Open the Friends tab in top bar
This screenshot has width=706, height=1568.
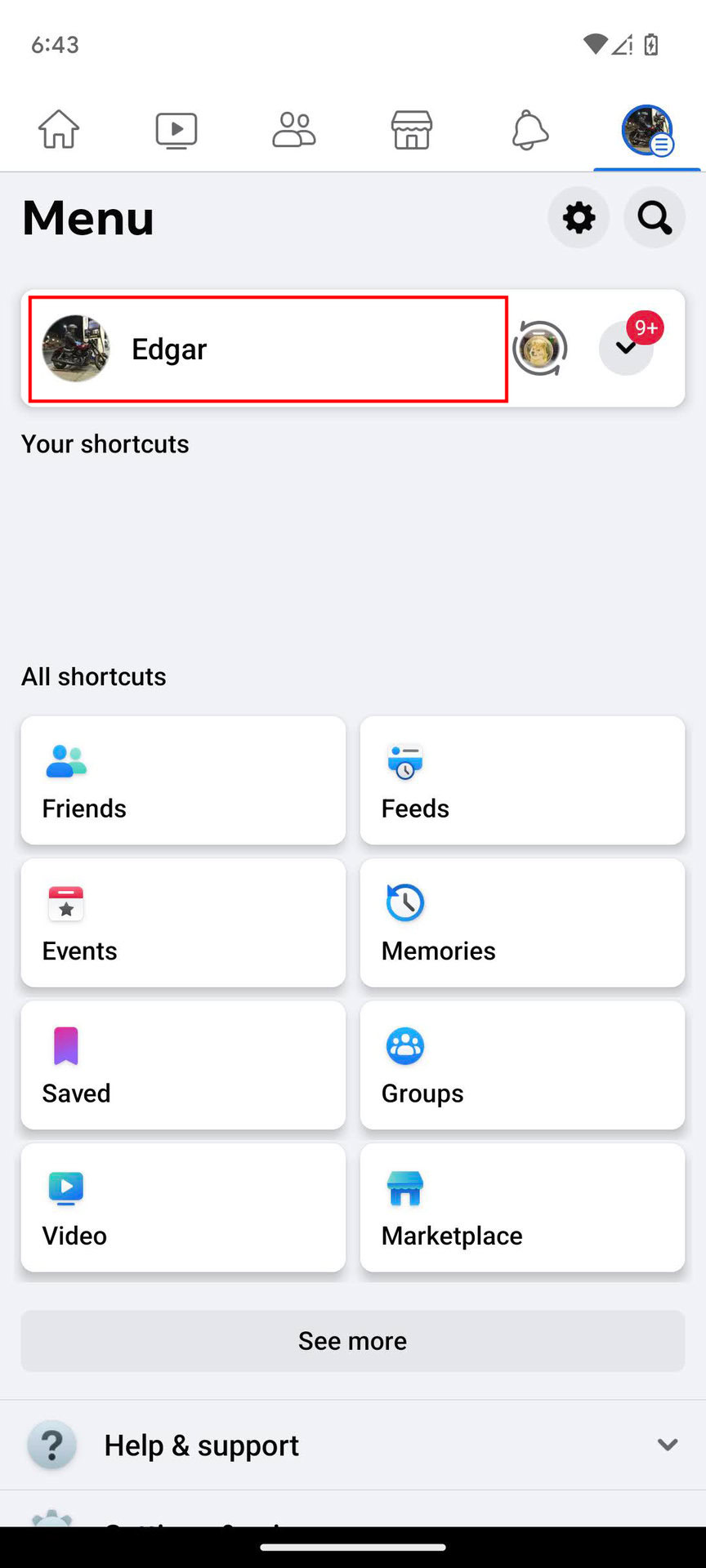[294, 130]
